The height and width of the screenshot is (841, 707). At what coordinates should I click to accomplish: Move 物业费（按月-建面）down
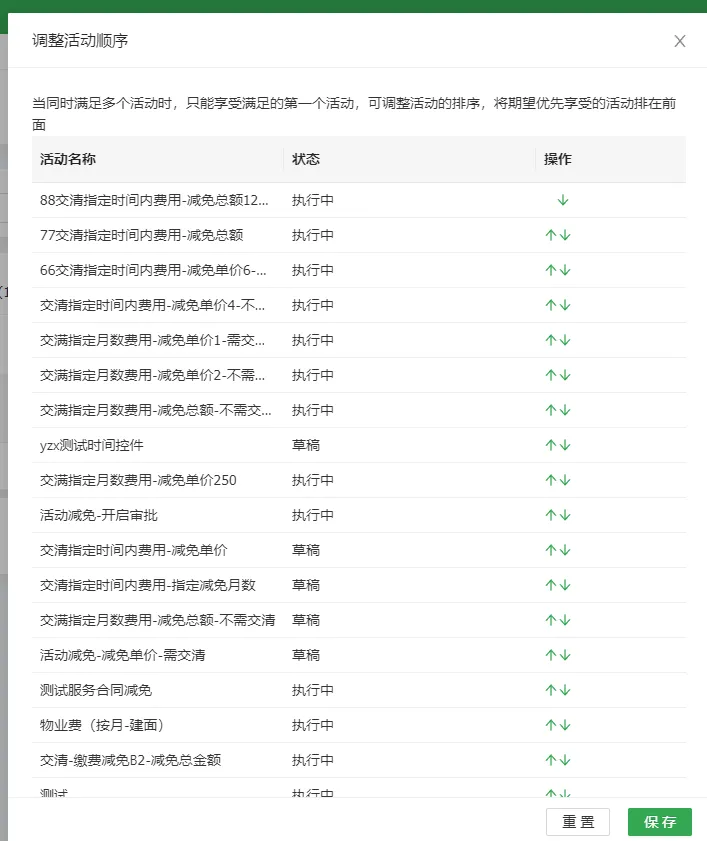pyautogui.click(x=565, y=725)
